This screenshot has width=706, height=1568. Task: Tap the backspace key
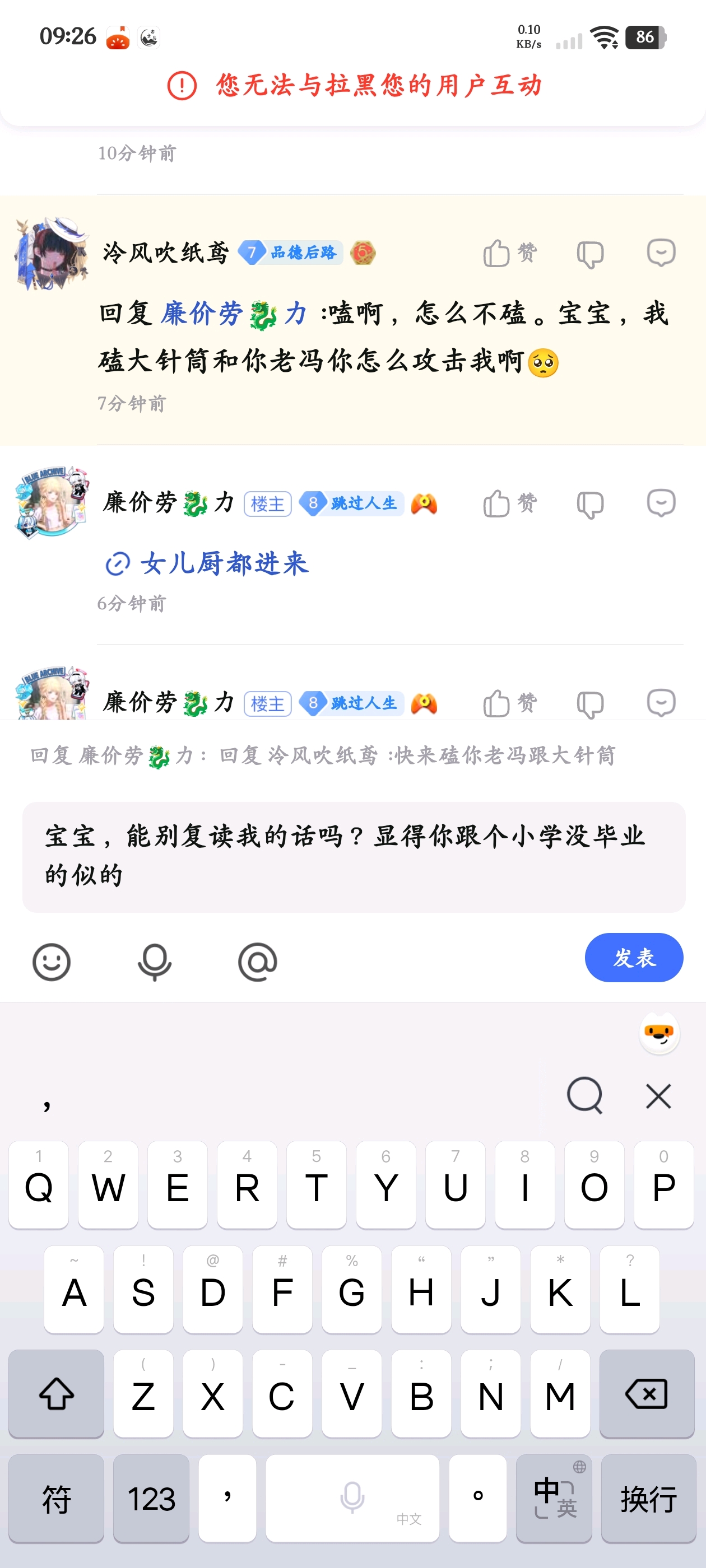646,1393
